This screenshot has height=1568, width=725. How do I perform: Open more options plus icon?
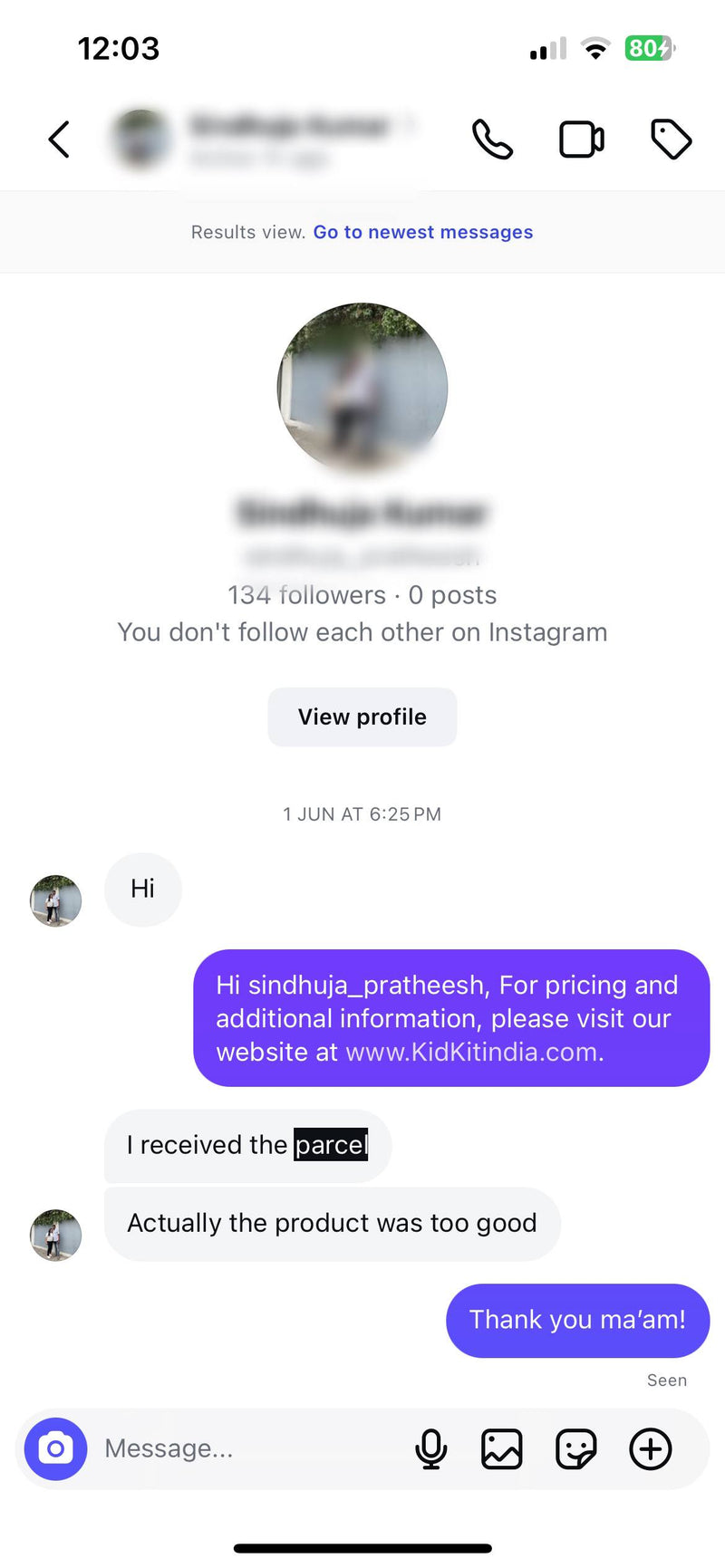click(x=650, y=1448)
